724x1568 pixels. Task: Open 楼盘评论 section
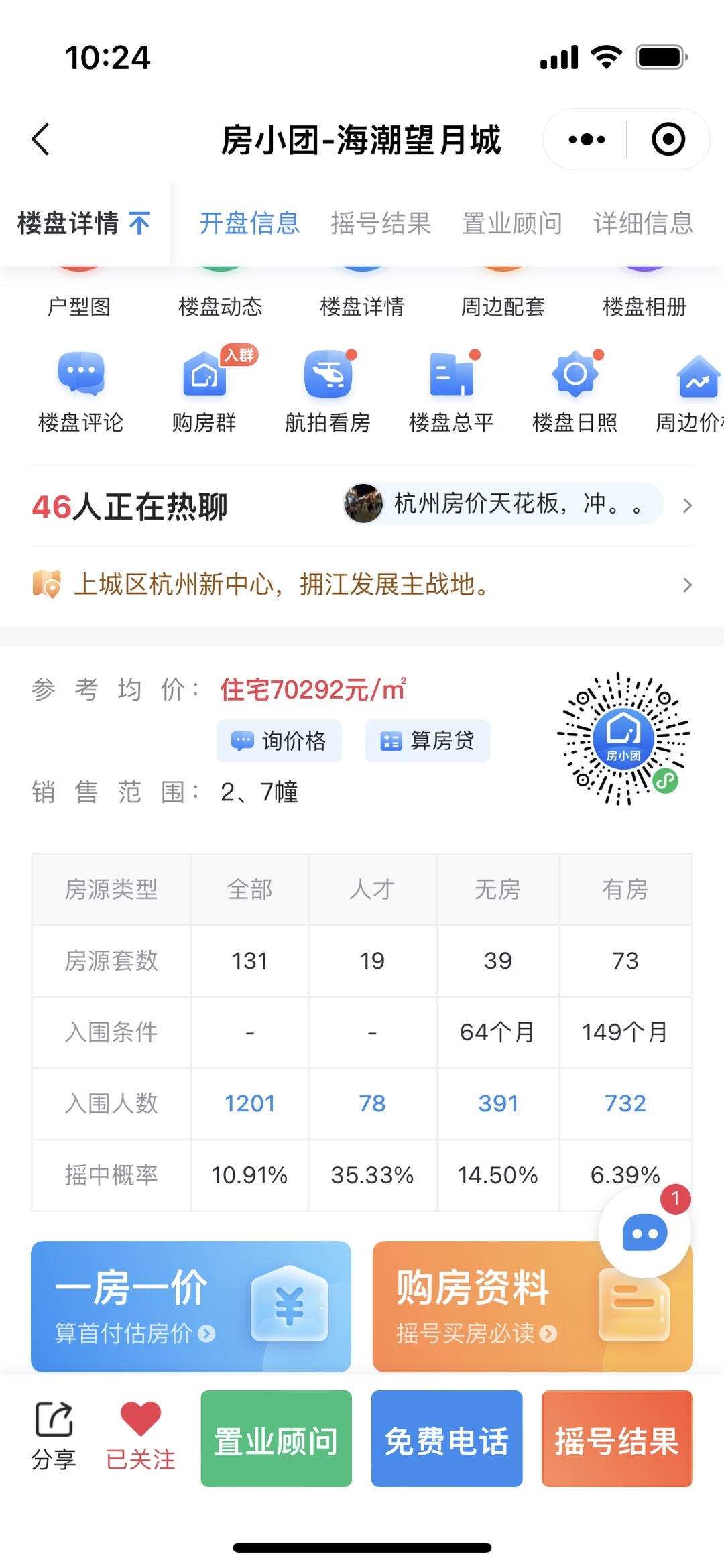(x=81, y=393)
